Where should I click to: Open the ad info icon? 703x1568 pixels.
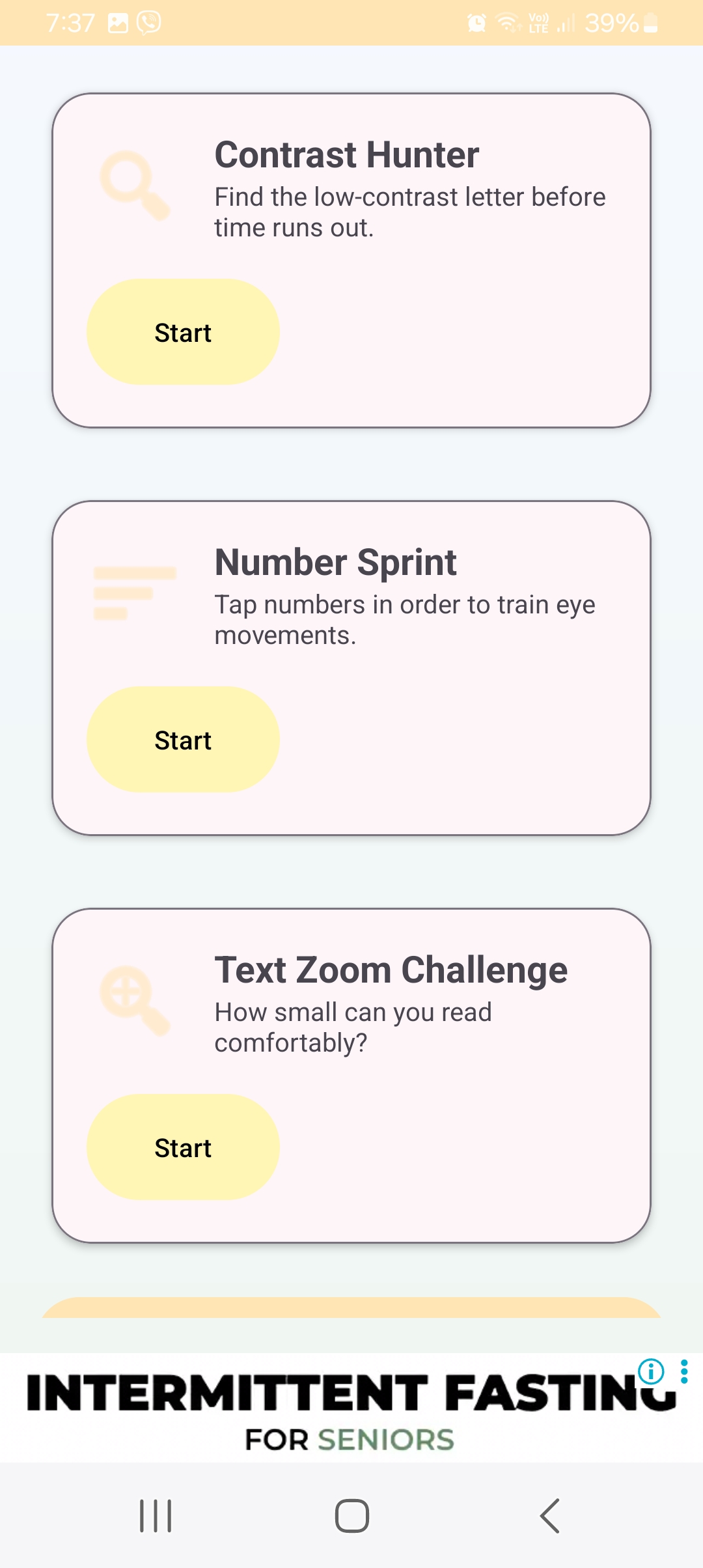[651, 1371]
